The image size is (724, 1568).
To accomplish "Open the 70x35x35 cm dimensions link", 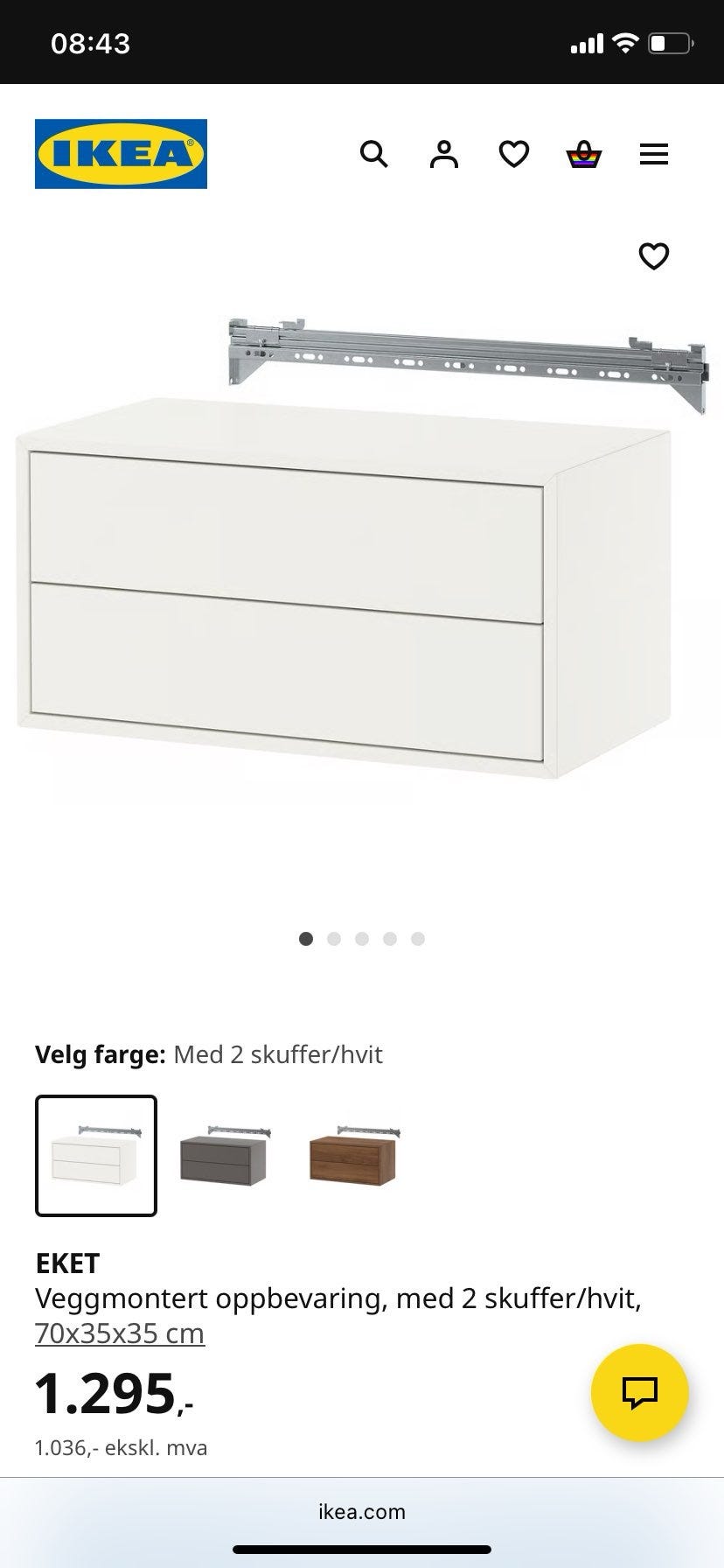I will (x=119, y=1333).
